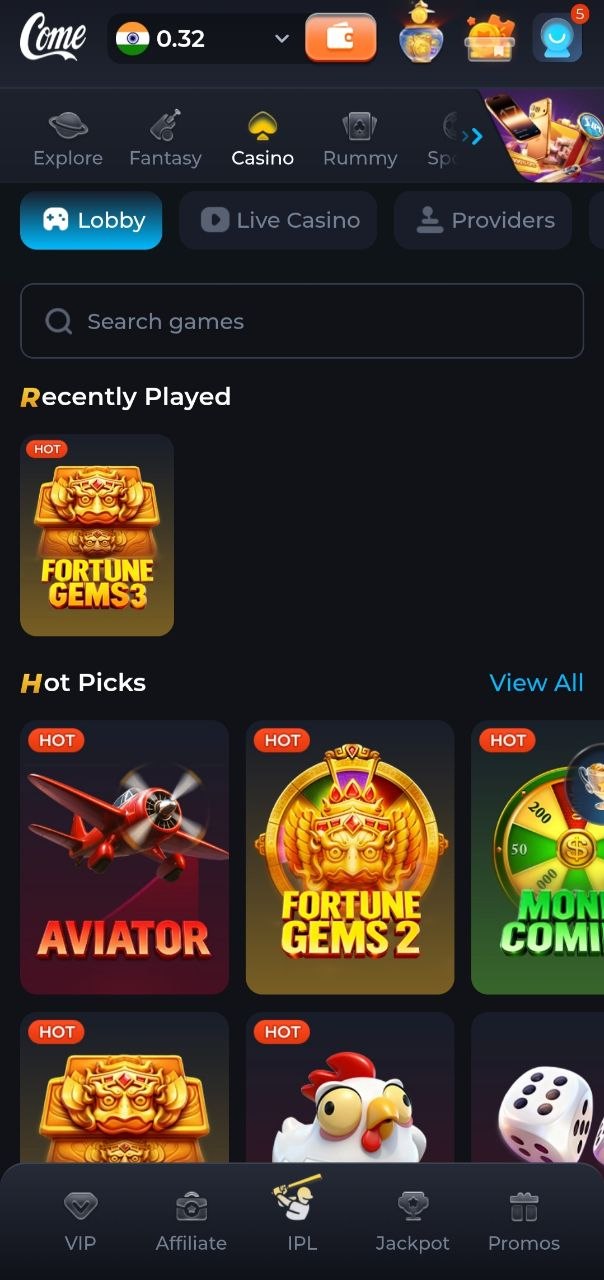Open the Promos section
The width and height of the screenshot is (604, 1280).
coord(523,1222)
